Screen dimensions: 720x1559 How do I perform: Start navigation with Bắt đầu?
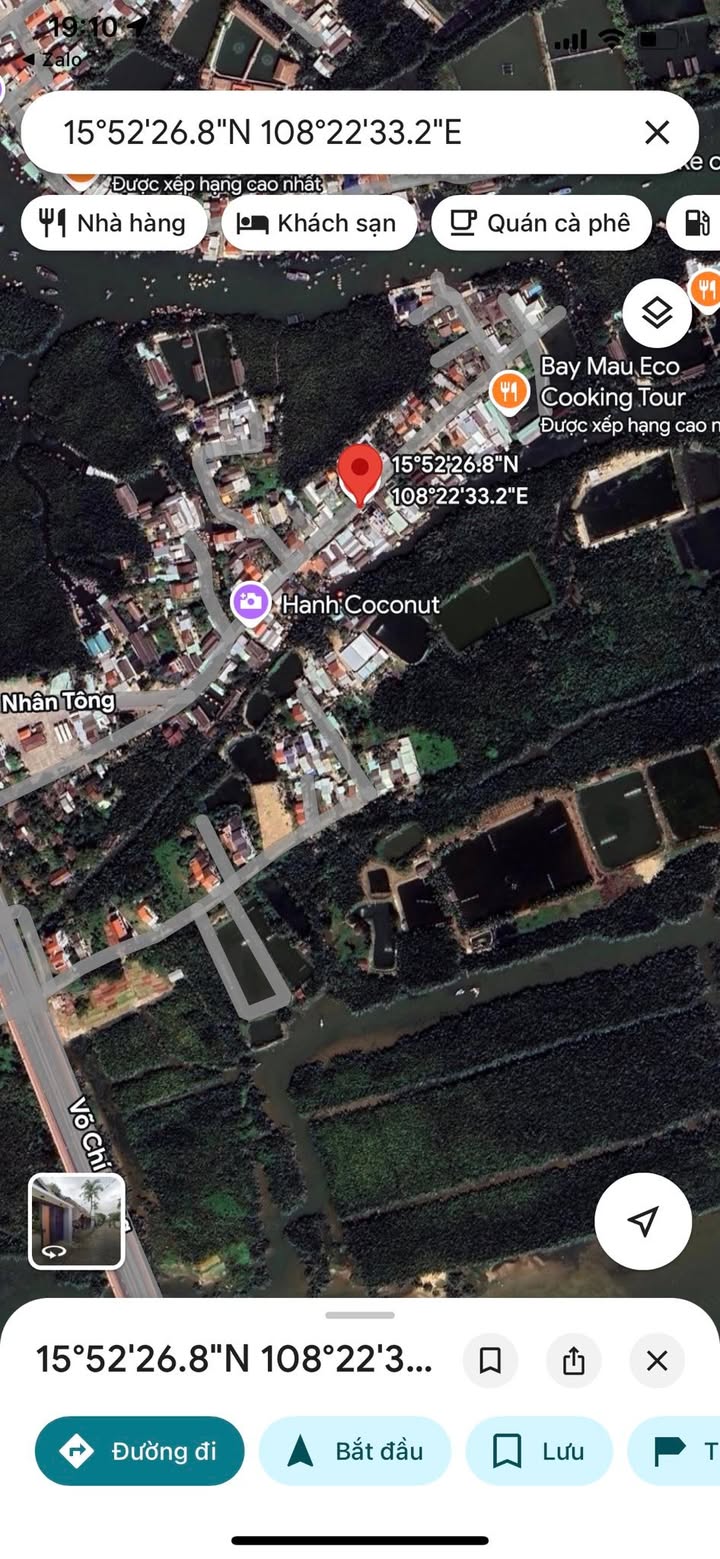coord(355,1450)
